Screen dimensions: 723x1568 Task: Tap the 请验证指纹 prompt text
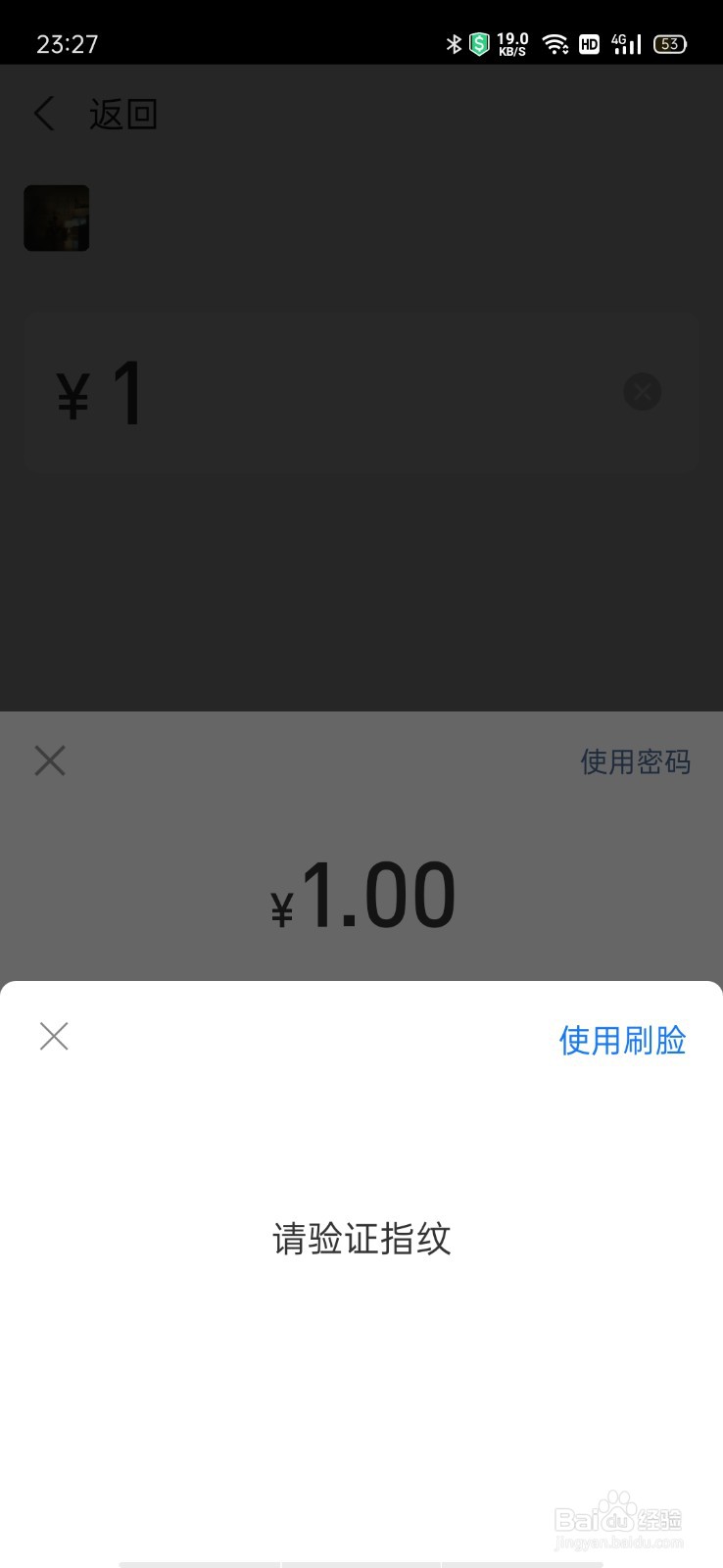pos(361,1239)
